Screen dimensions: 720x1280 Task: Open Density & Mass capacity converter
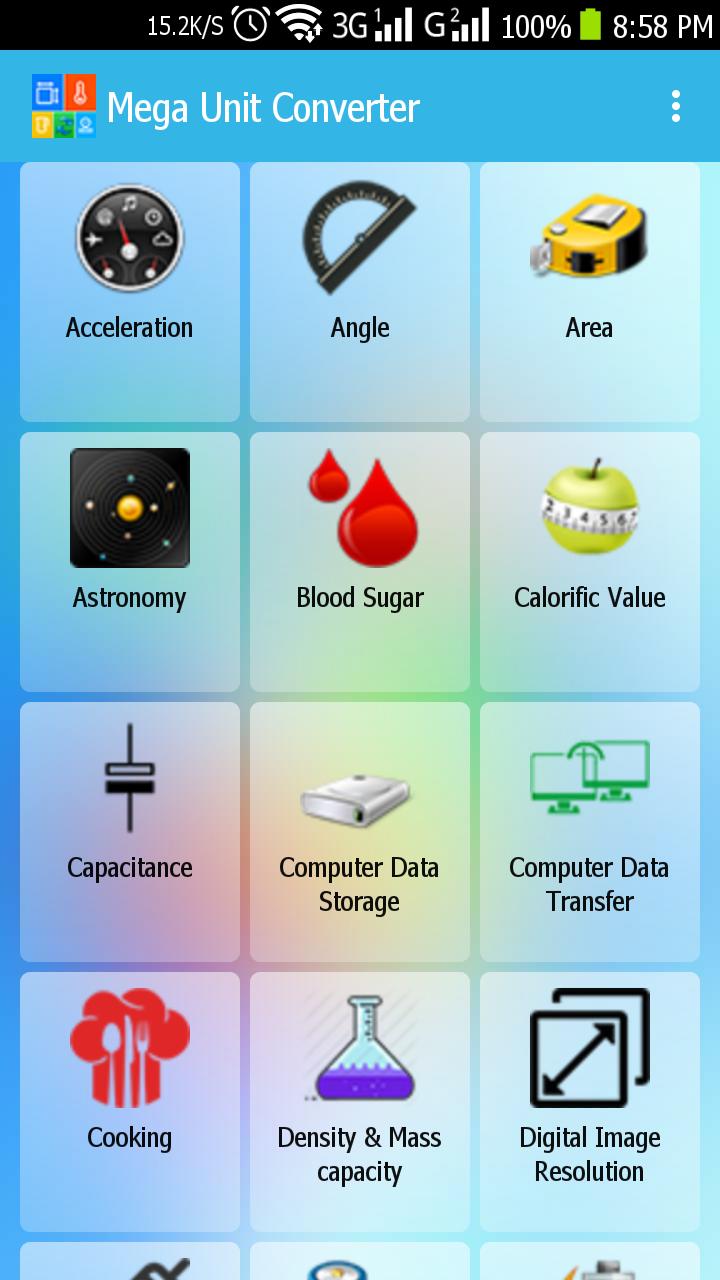click(x=360, y=1101)
